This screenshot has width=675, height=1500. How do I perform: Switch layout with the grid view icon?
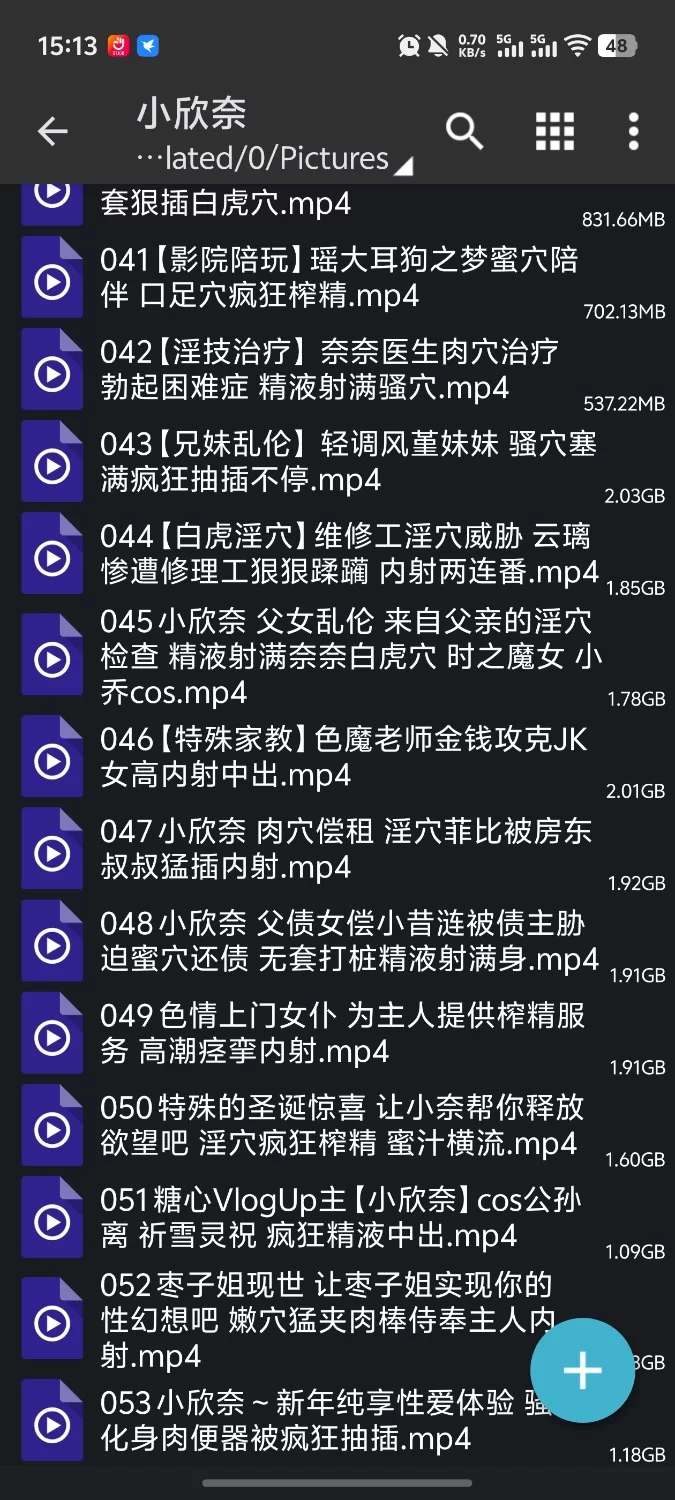(555, 131)
